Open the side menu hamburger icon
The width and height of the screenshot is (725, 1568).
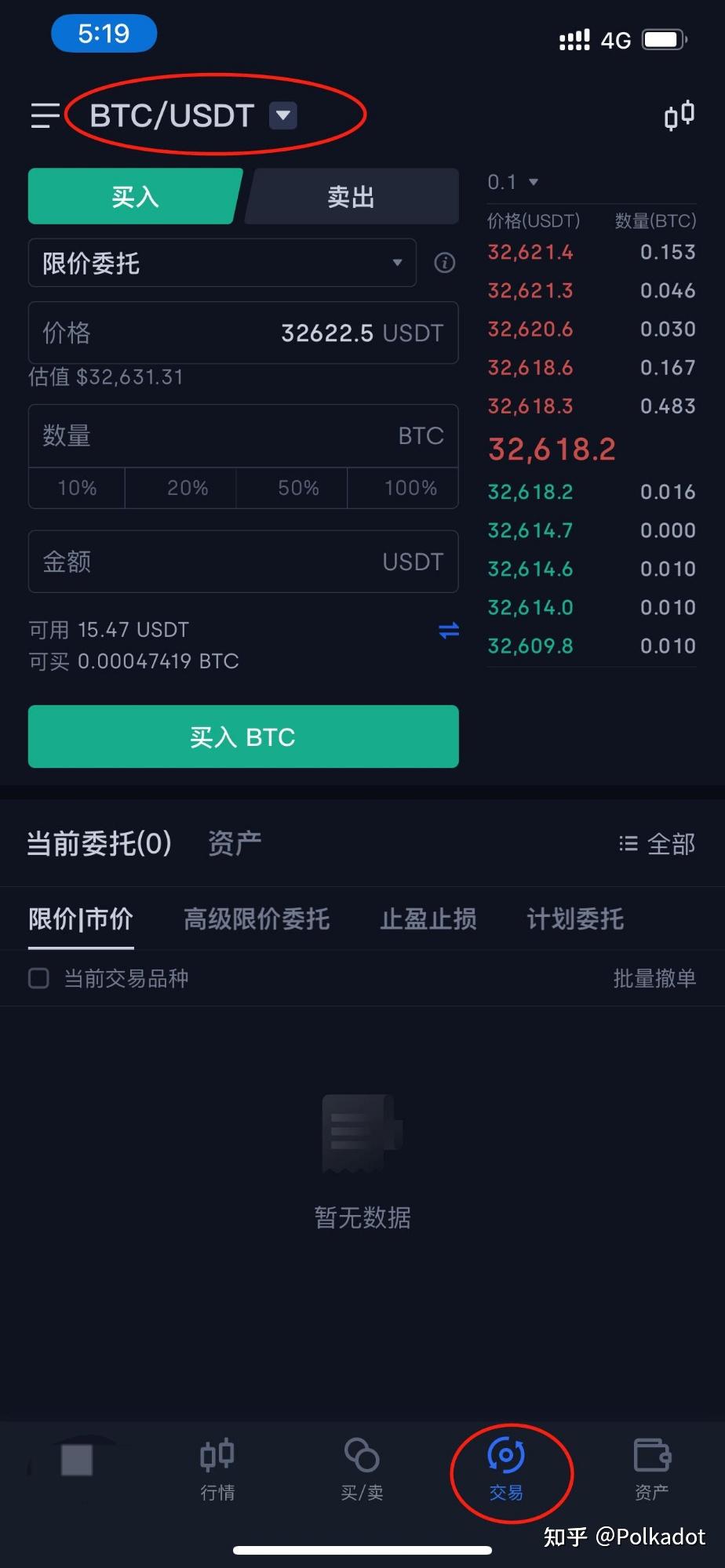[45, 115]
